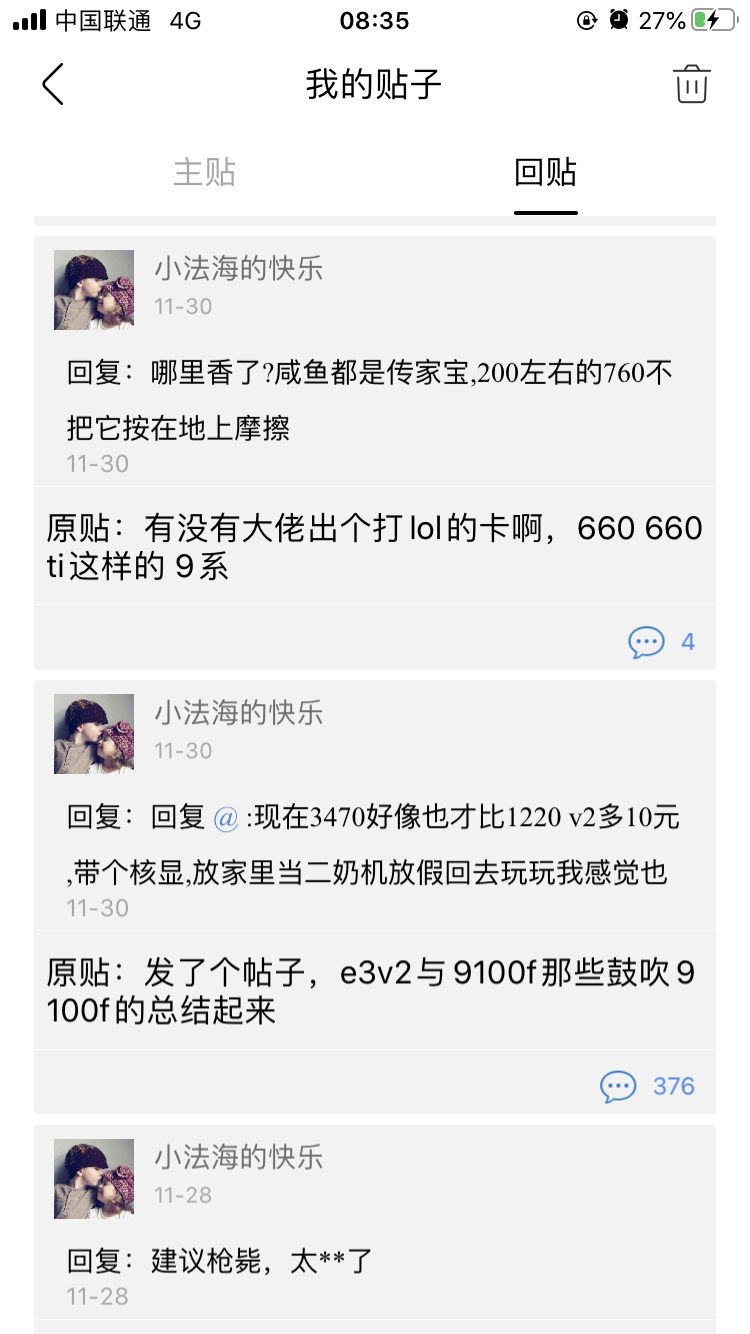Switch to the 主贴 tab
The width and height of the screenshot is (750, 1334).
(x=204, y=172)
